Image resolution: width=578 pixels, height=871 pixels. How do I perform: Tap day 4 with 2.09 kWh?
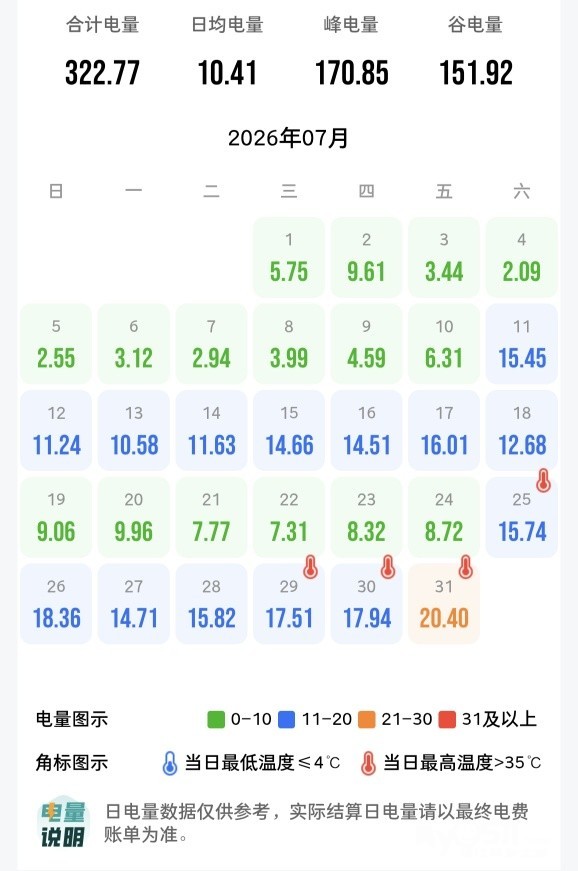click(521, 257)
